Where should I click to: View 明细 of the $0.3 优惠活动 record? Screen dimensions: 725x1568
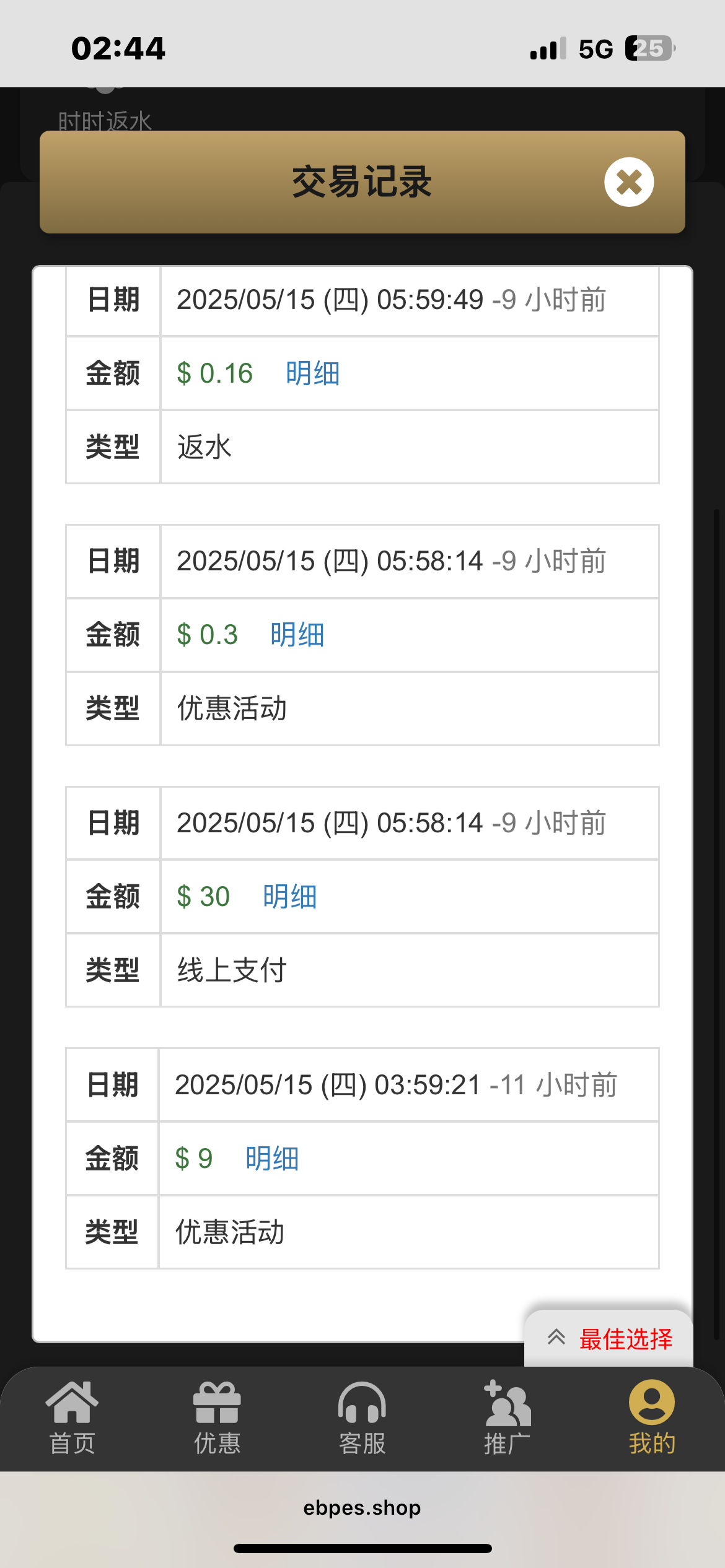click(297, 635)
